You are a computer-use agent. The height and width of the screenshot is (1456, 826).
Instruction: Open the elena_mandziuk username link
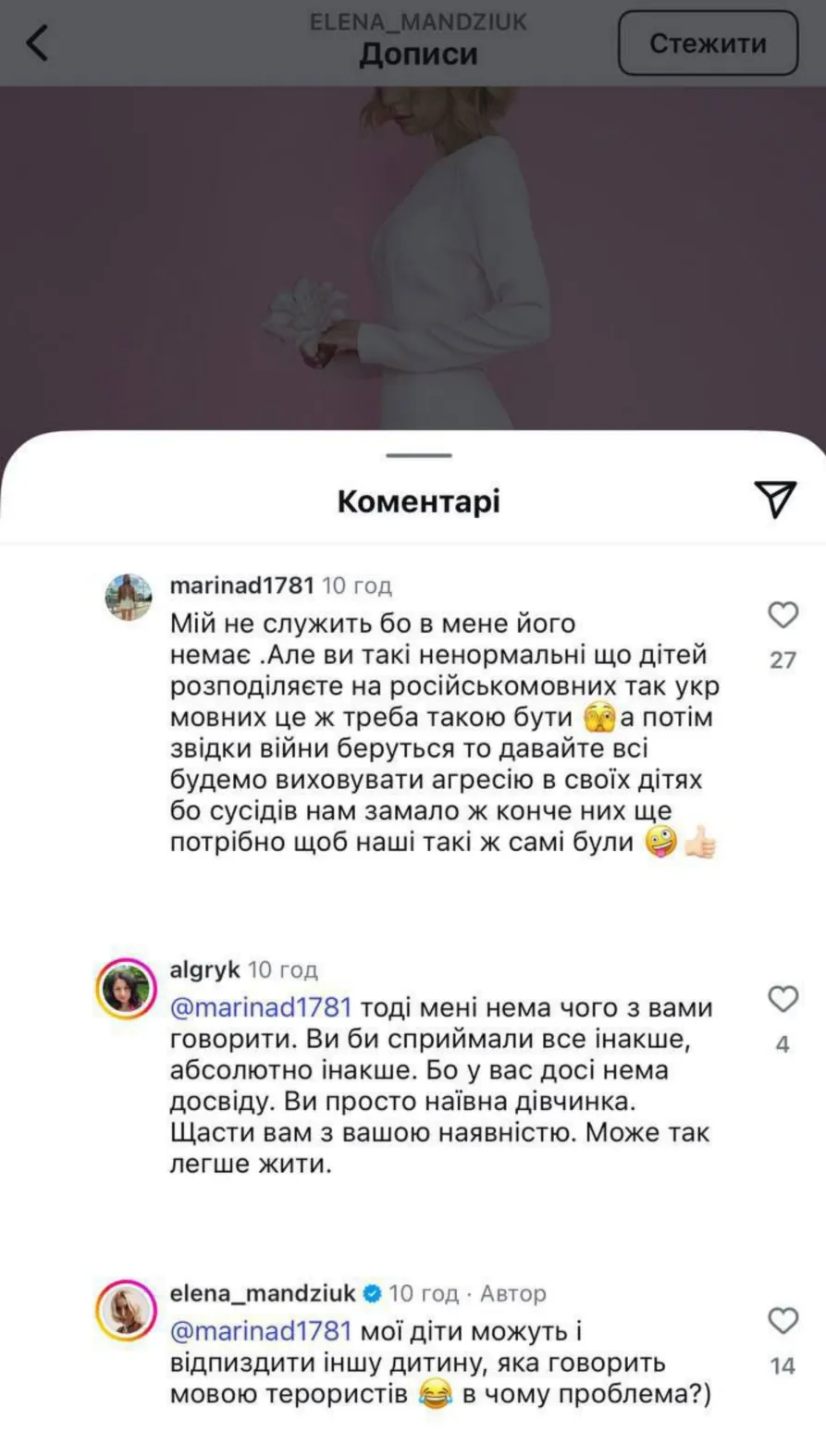pyautogui.click(x=263, y=1293)
